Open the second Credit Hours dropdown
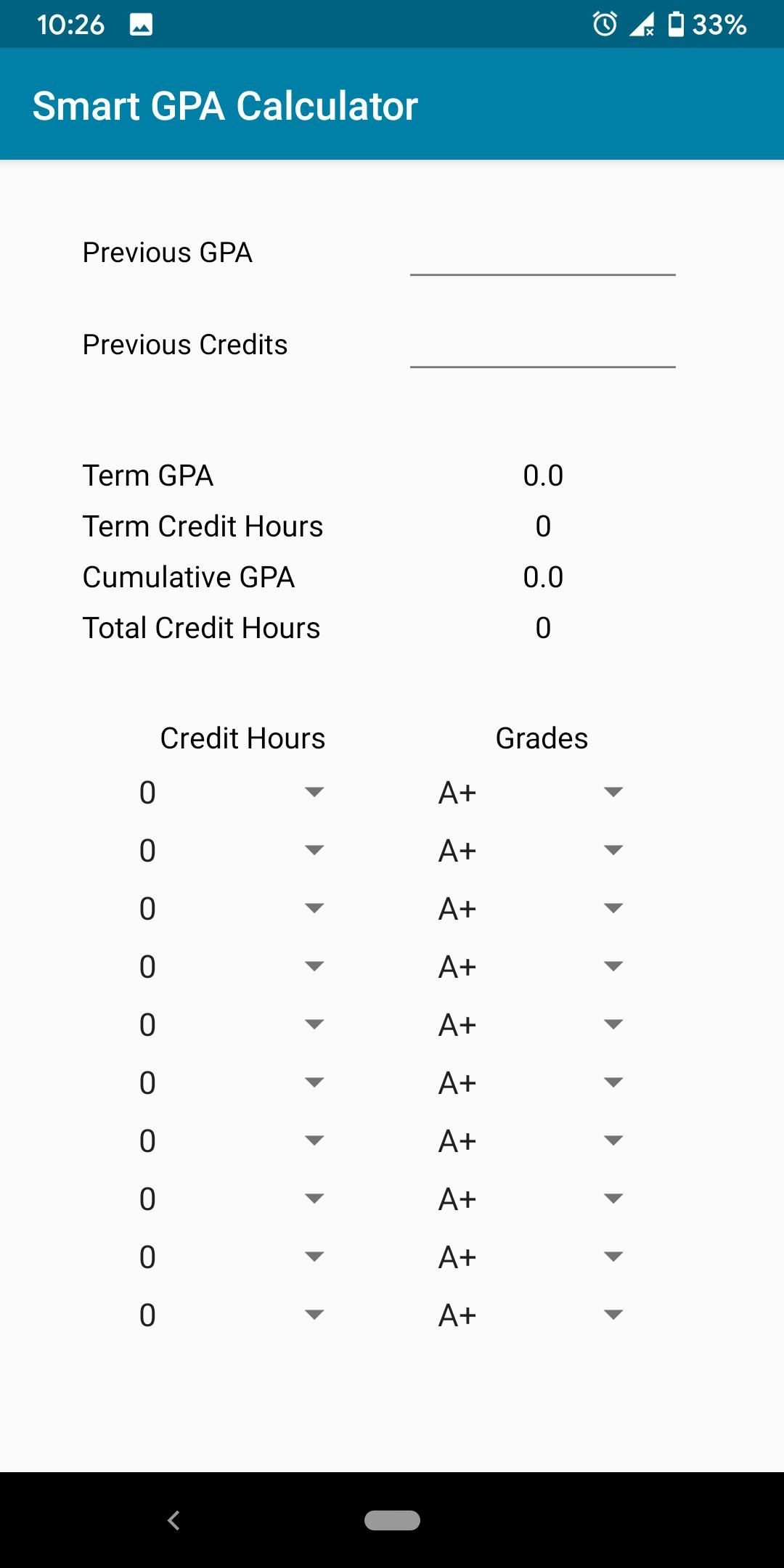The image size is (784, 1568). (x=232, y=850)
